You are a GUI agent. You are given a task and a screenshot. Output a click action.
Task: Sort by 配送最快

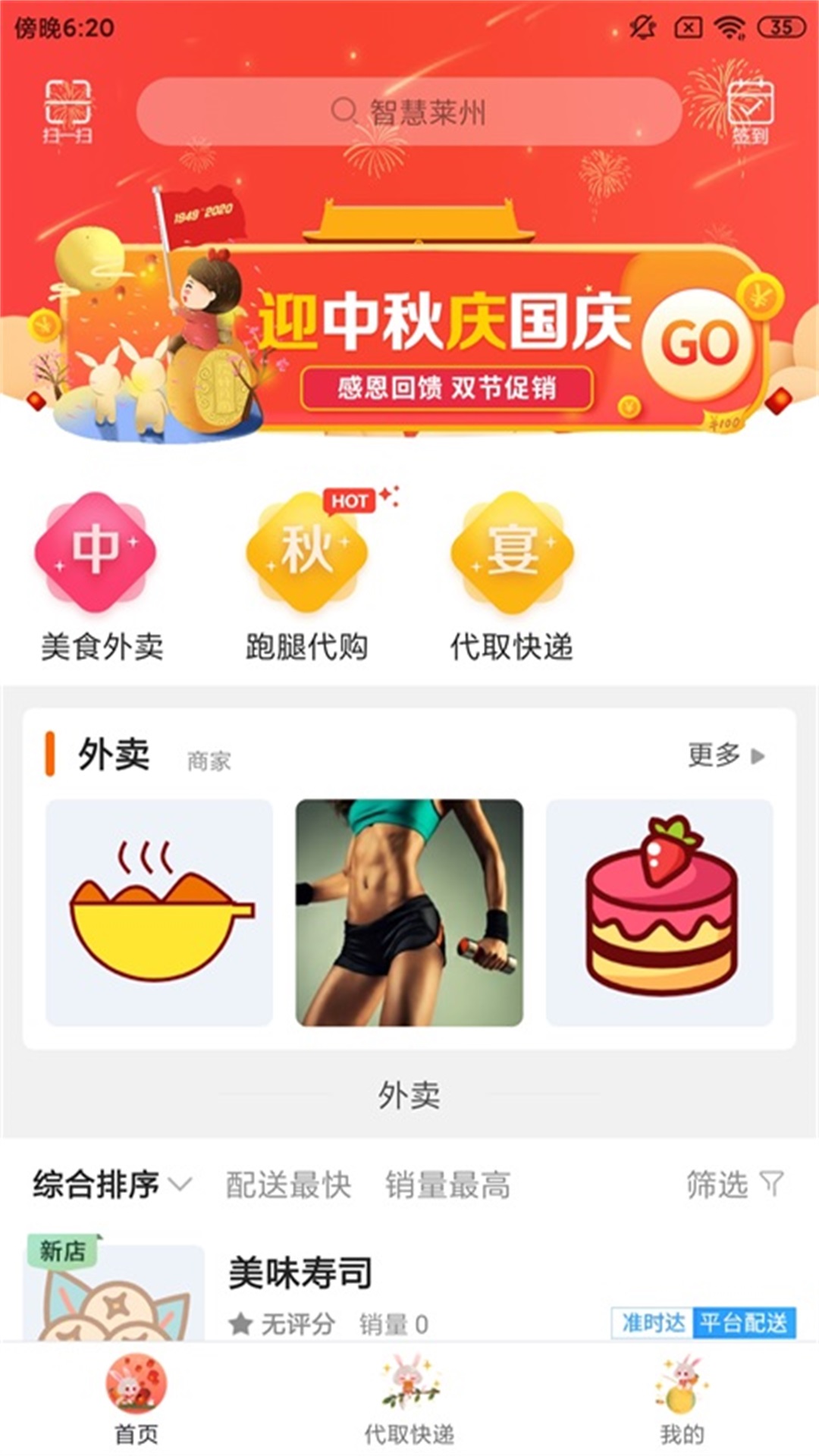288,1185
